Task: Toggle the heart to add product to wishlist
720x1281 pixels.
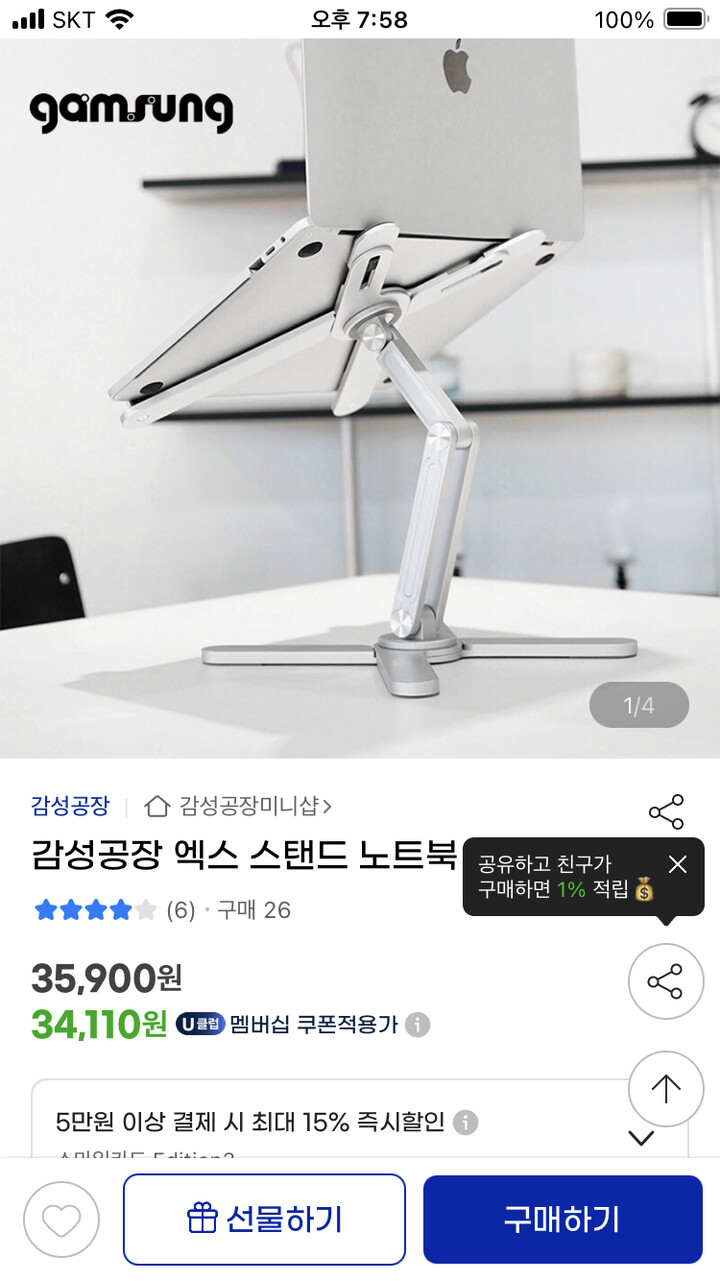Action: [x=60, y=1218]
